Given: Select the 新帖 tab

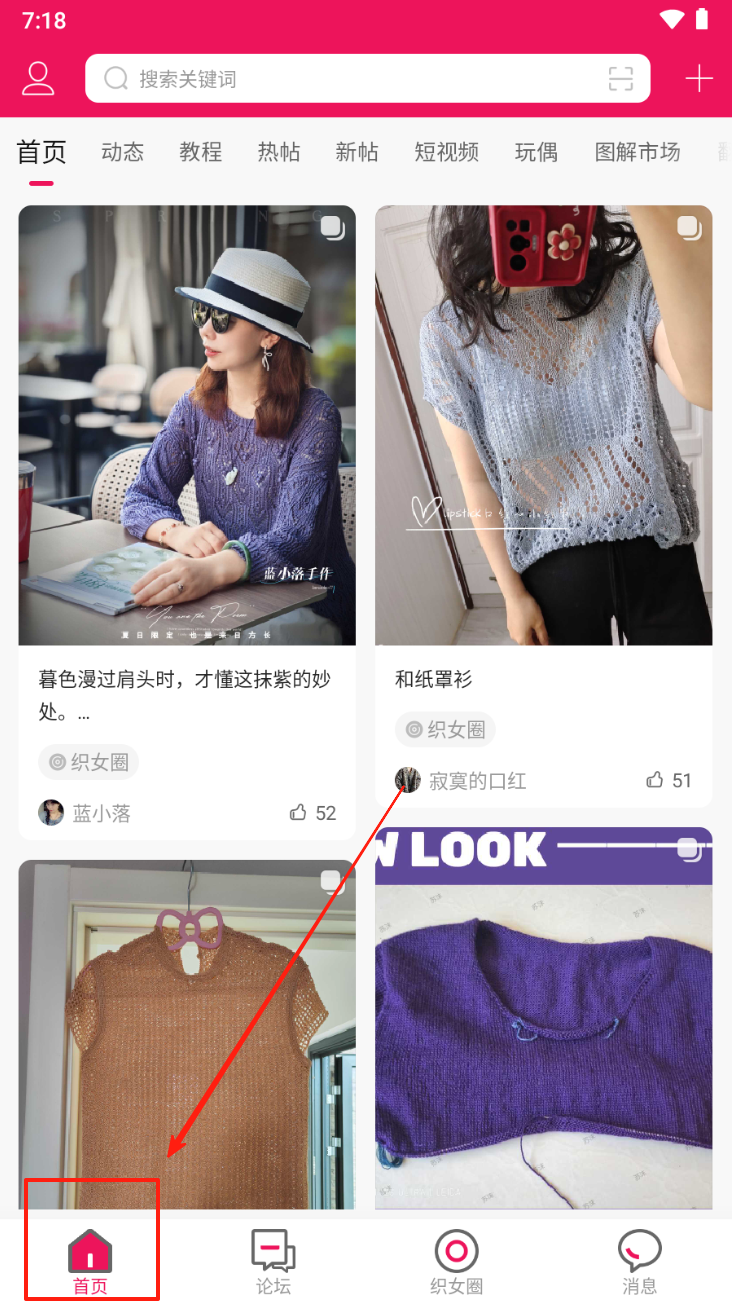Looking at the screenshot, I should pyautogui.click(x=357, y=152).
